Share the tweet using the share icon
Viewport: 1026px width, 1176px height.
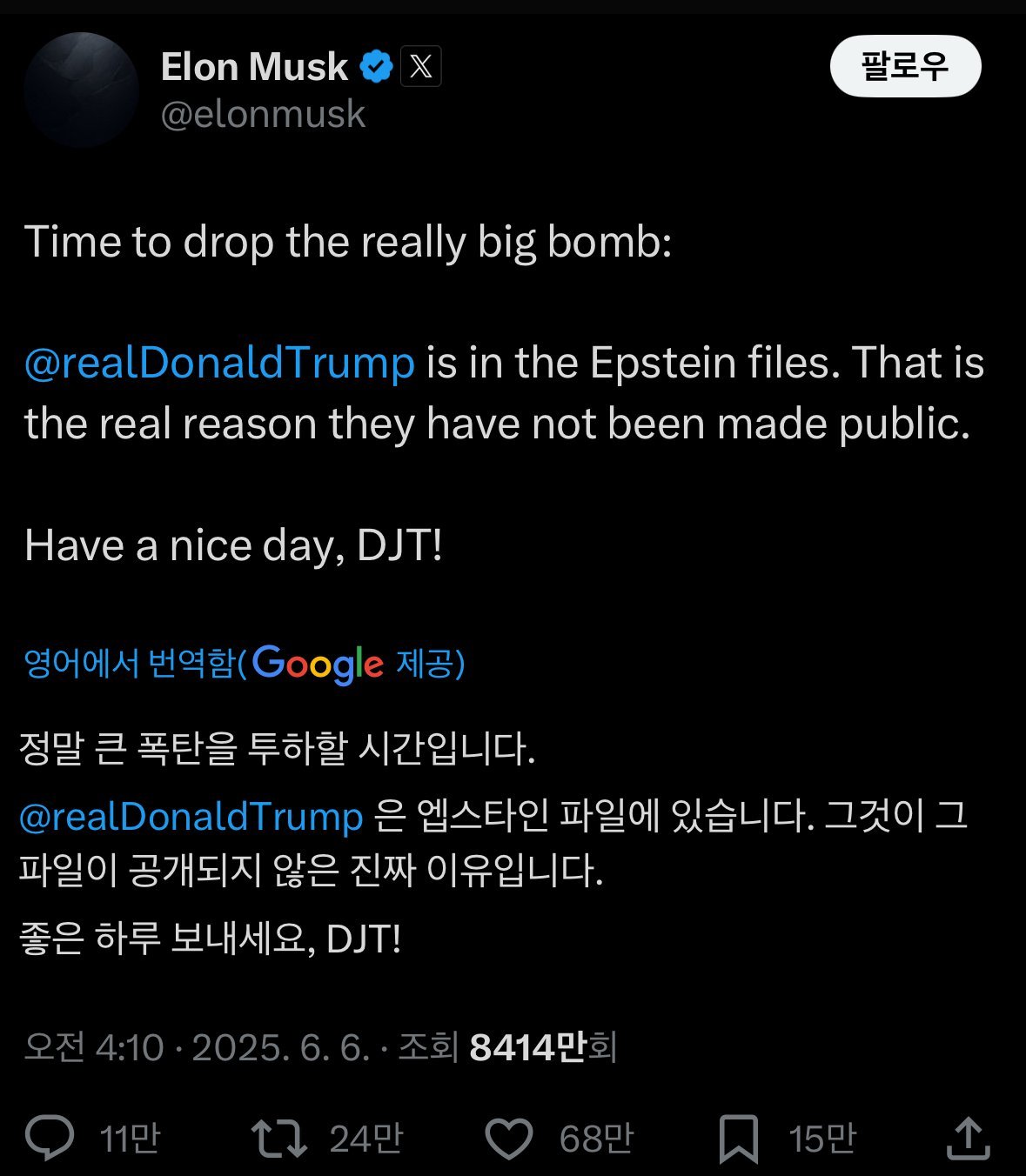coord(968,1138)
